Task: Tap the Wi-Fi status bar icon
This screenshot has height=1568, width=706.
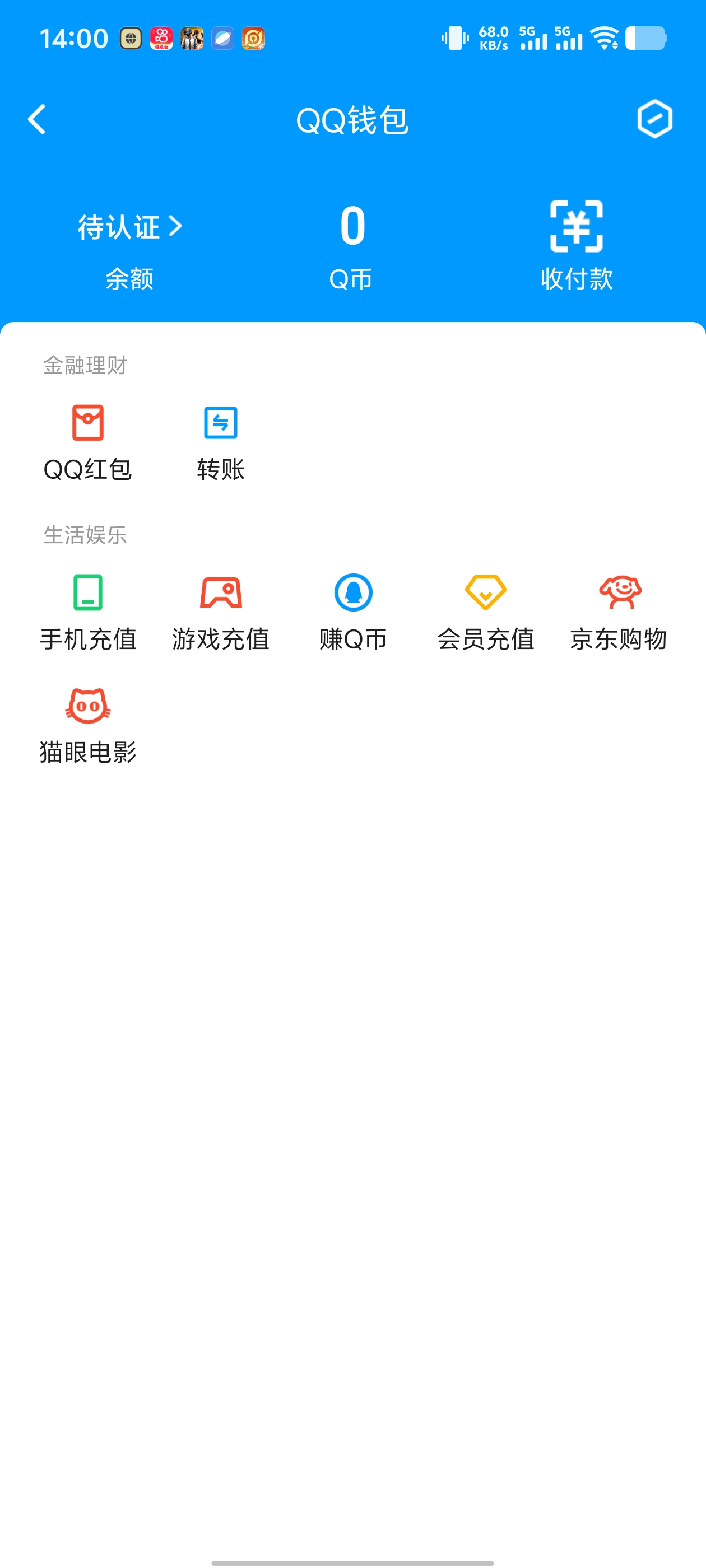Action: (603, 38)
